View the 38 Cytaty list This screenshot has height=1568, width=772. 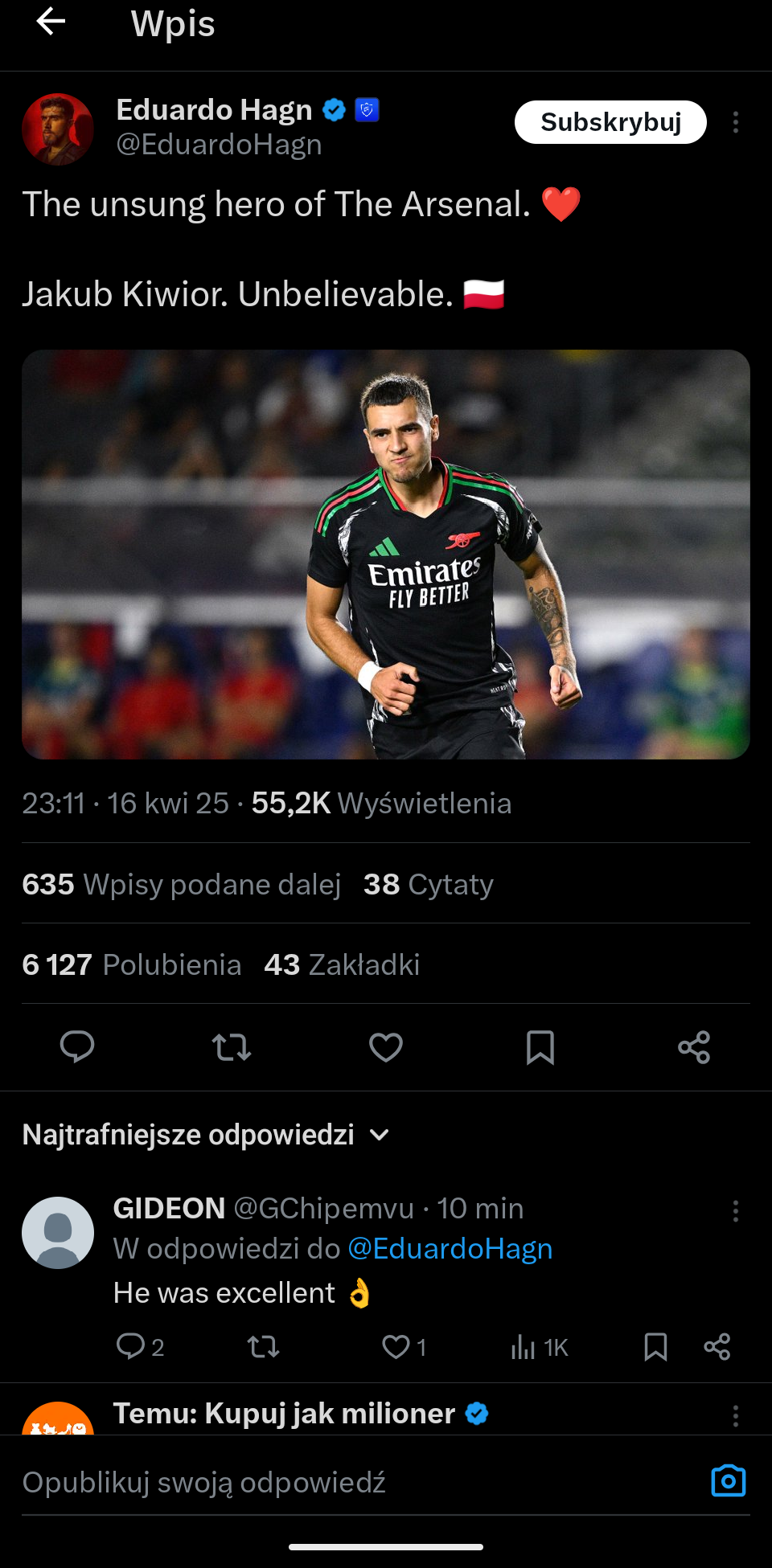[428, 884]
